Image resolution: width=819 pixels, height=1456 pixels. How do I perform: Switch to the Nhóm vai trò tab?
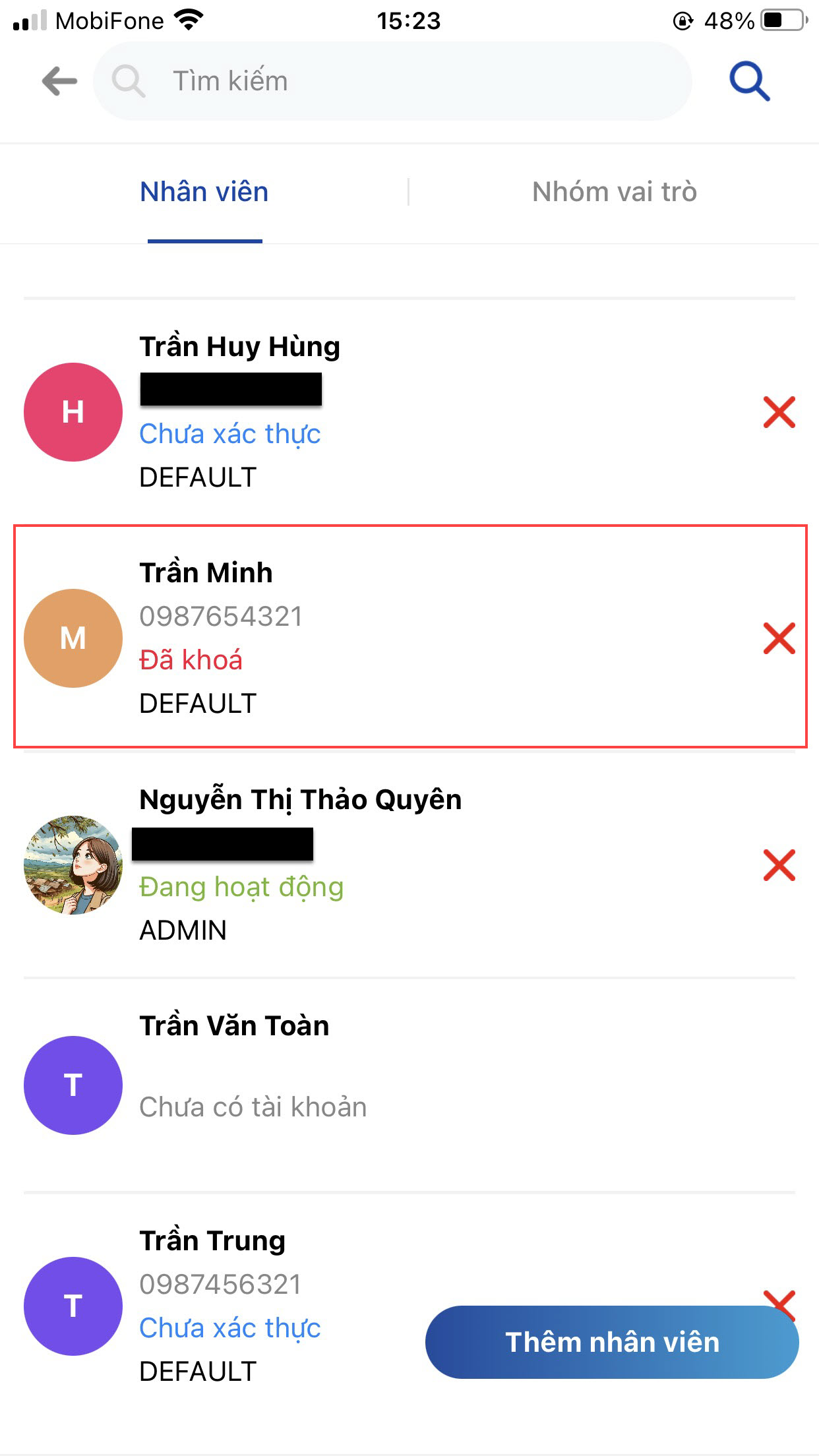tap(614, 193)
